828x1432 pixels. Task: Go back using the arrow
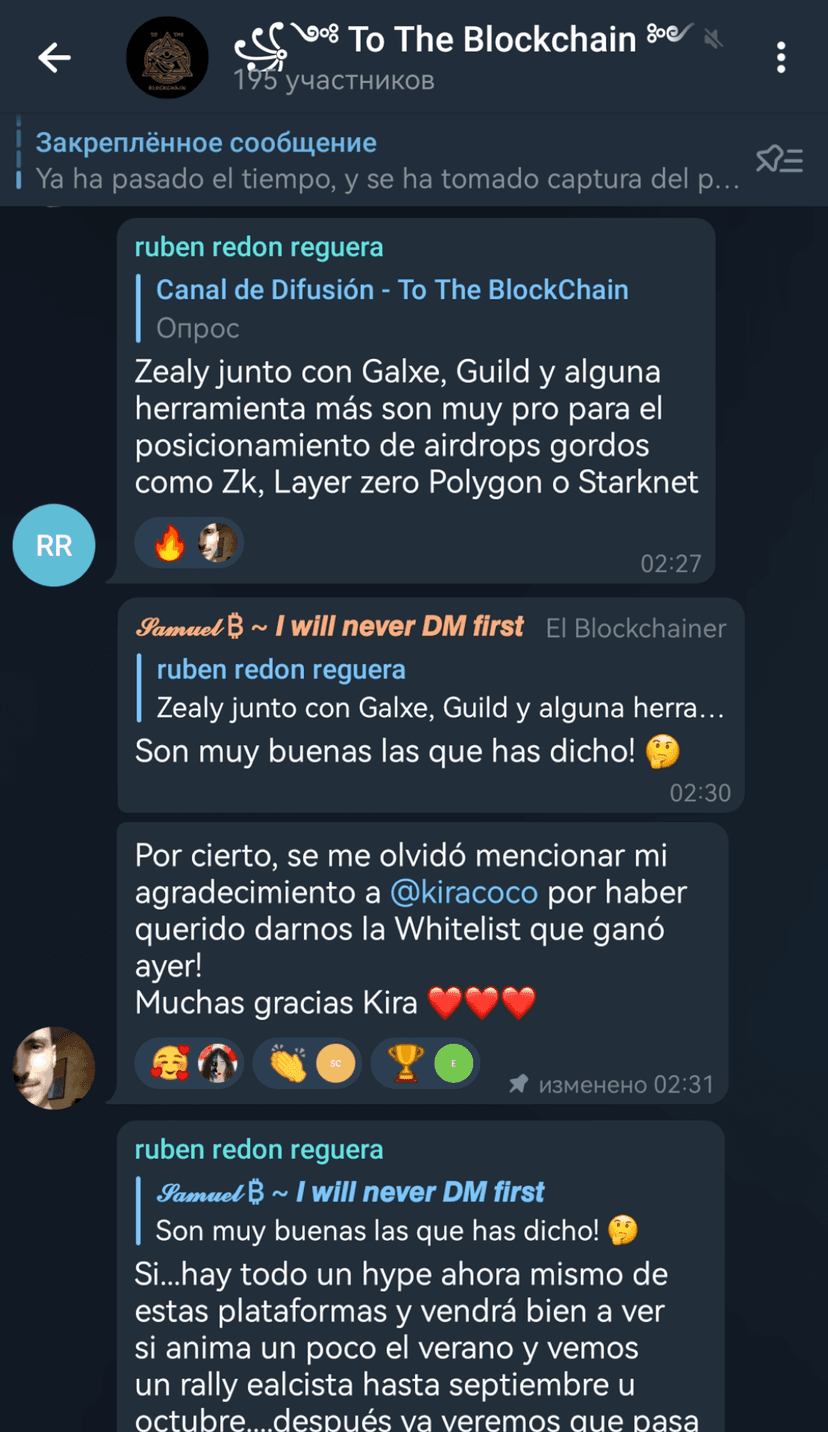pos(54,58)
